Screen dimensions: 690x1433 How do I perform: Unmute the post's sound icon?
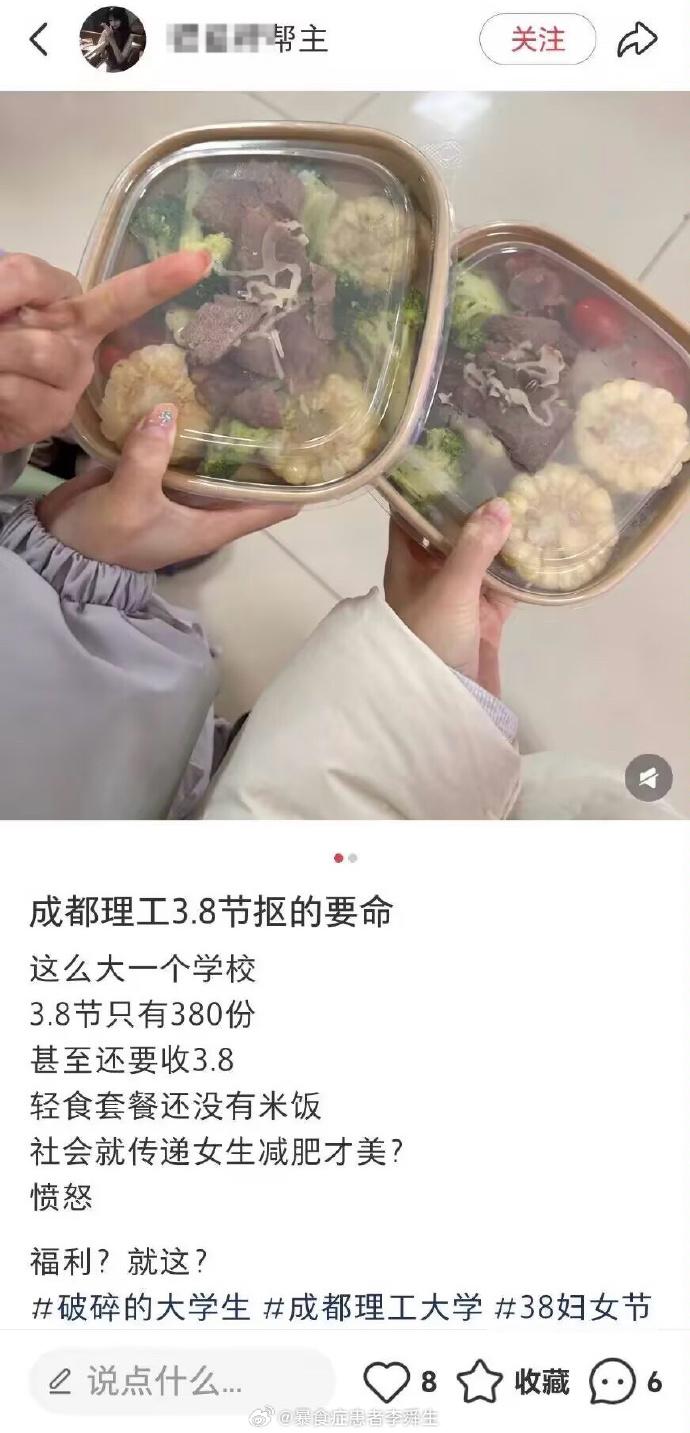648,777
